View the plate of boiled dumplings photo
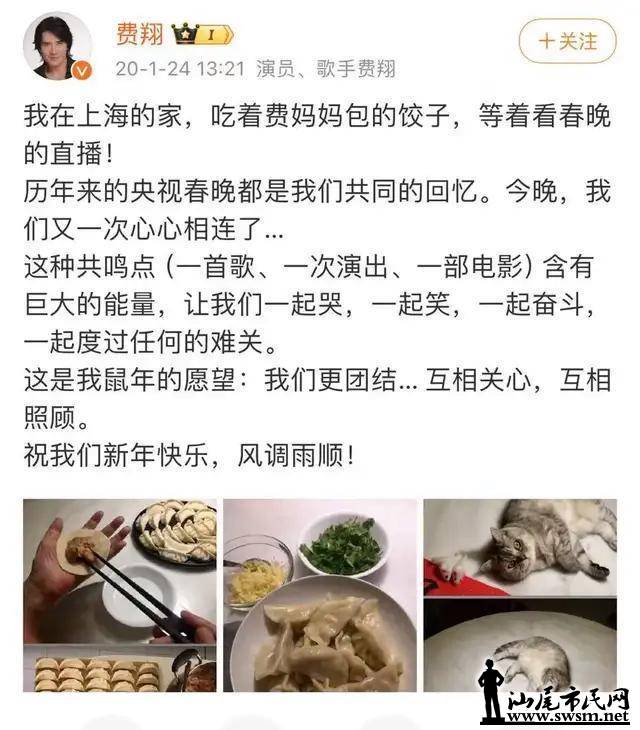This screenshot has width=640, height=730. [x=319, y=596]
